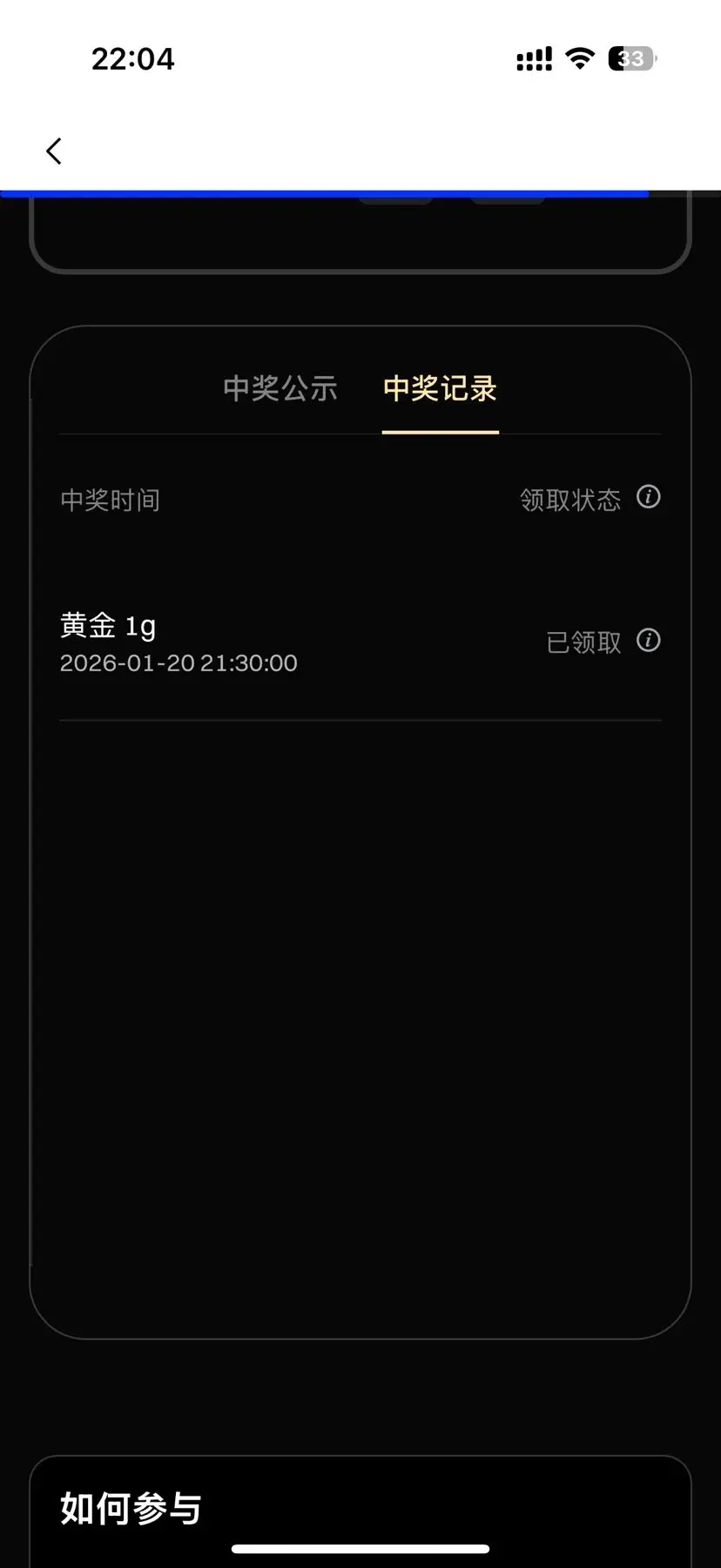Tap the 已领取 claim status label
This screenshot has height=1568, width=721.
coord(583,643)
